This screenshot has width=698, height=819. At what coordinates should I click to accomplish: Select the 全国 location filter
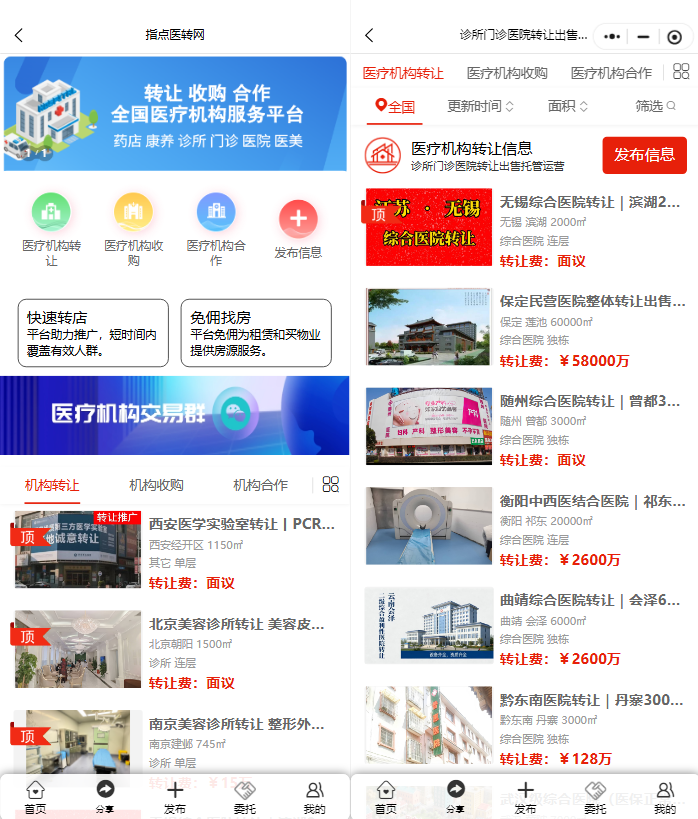pos(395,106)
